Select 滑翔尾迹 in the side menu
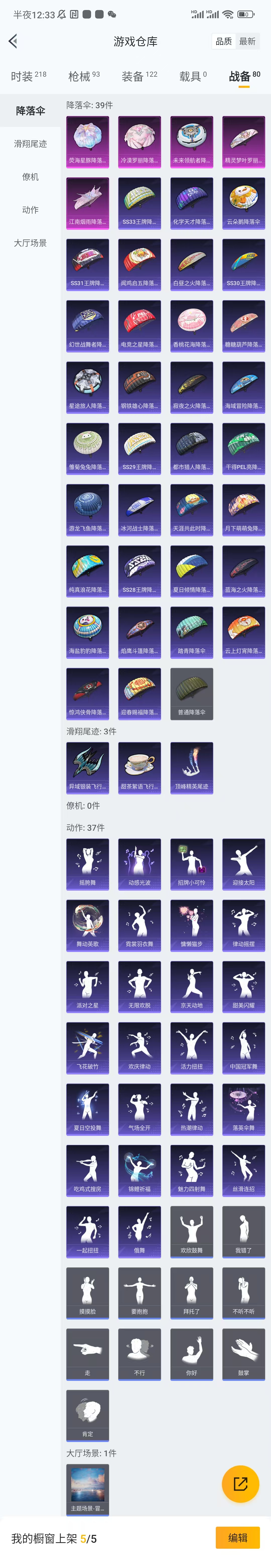The image size is (271, 1568). [31, 144]
